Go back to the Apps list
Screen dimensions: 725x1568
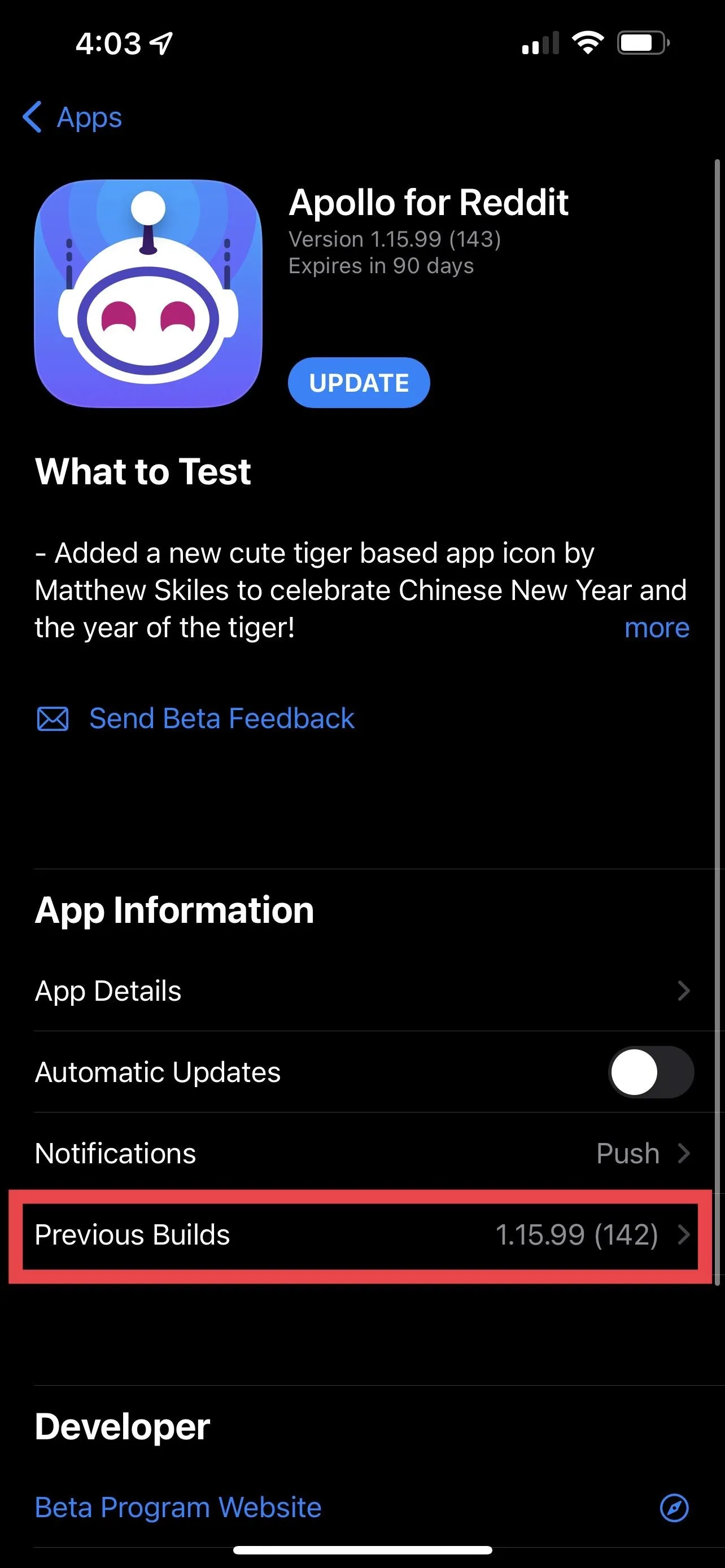coord(72,117)
